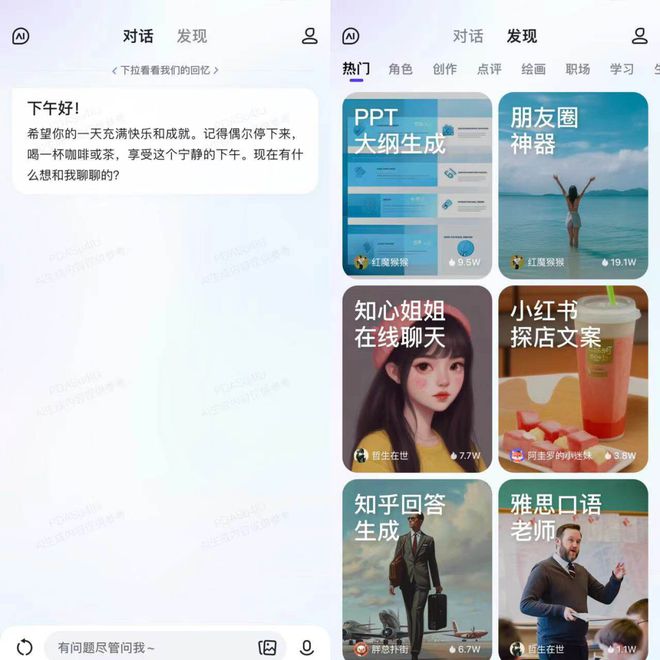Tap the image upload icon in input bar
Image resolution: width=660 pixels, height=660 pixels.
[x=267, y=647]
